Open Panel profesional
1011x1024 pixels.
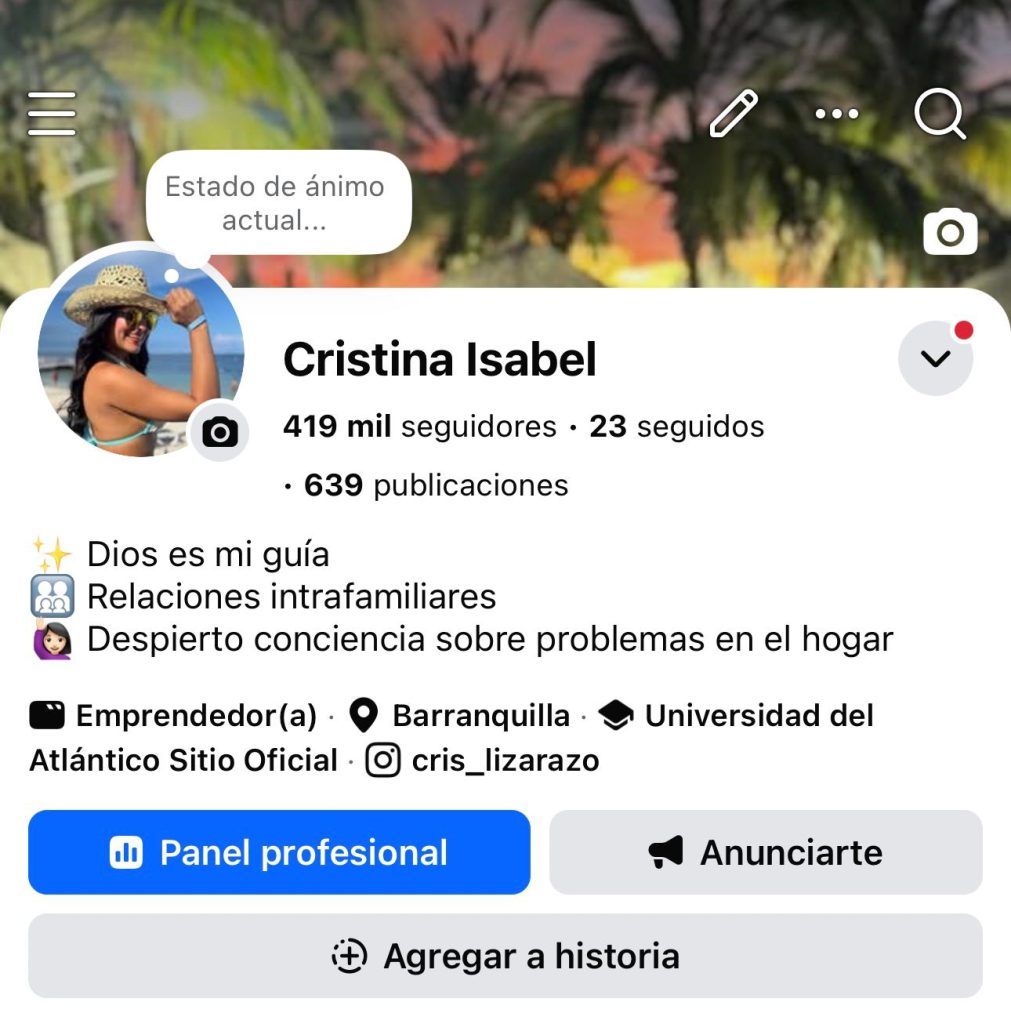pyautogui.click(x=279, y=852)
